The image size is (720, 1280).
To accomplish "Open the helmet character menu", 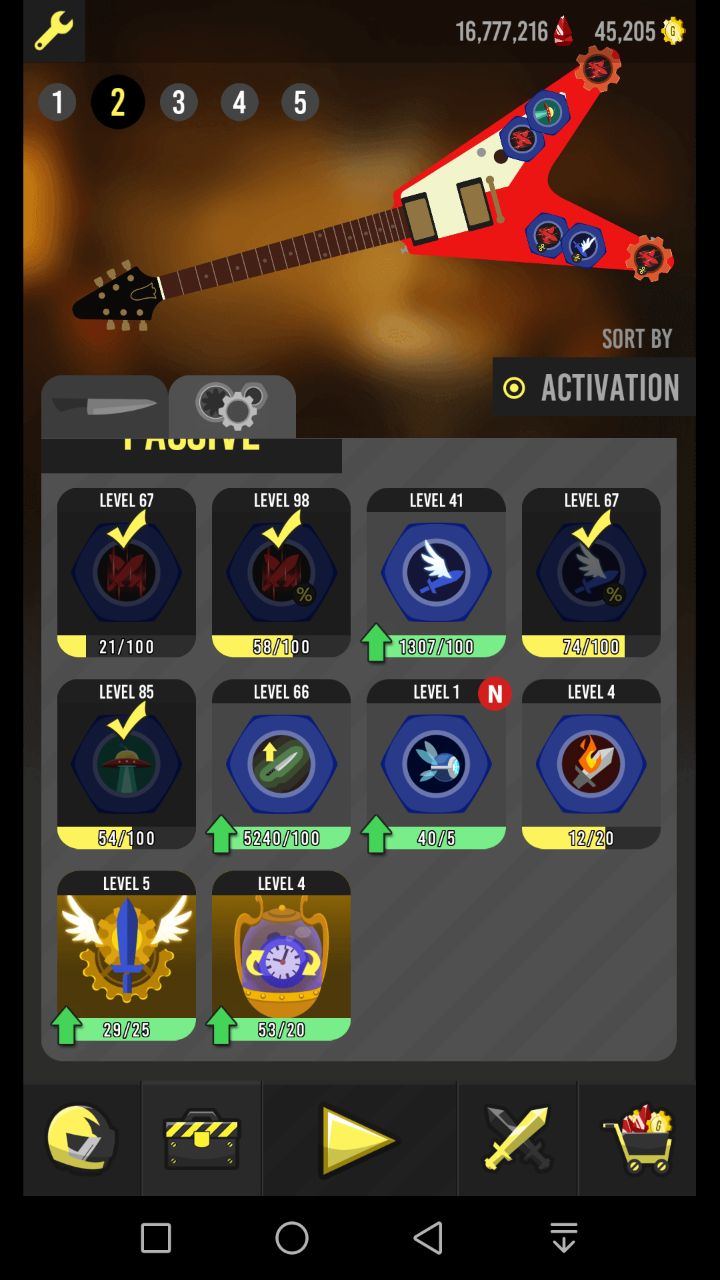I will point(82,1139).
